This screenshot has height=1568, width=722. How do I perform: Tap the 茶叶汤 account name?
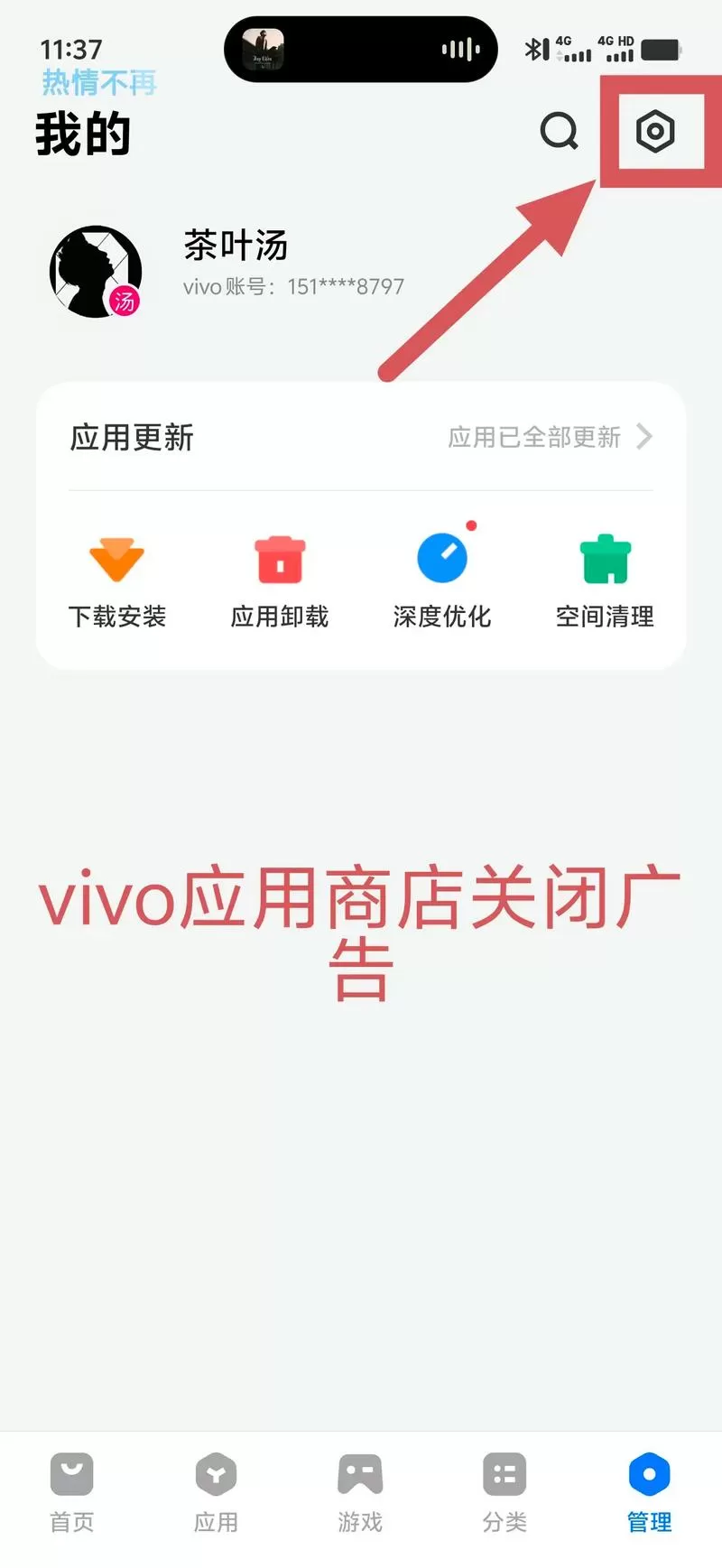(235, 246)
